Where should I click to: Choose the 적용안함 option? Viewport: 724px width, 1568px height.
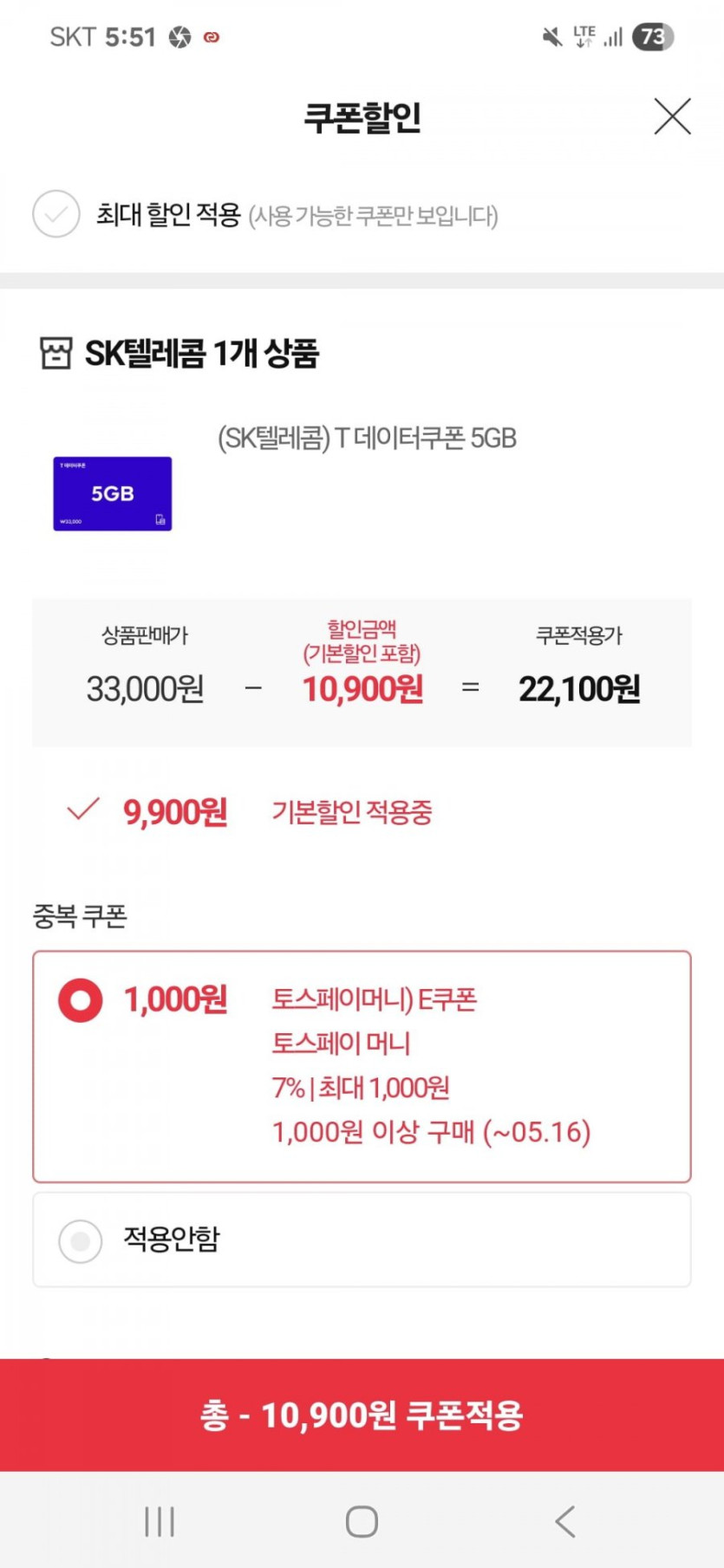[81, 1241]
